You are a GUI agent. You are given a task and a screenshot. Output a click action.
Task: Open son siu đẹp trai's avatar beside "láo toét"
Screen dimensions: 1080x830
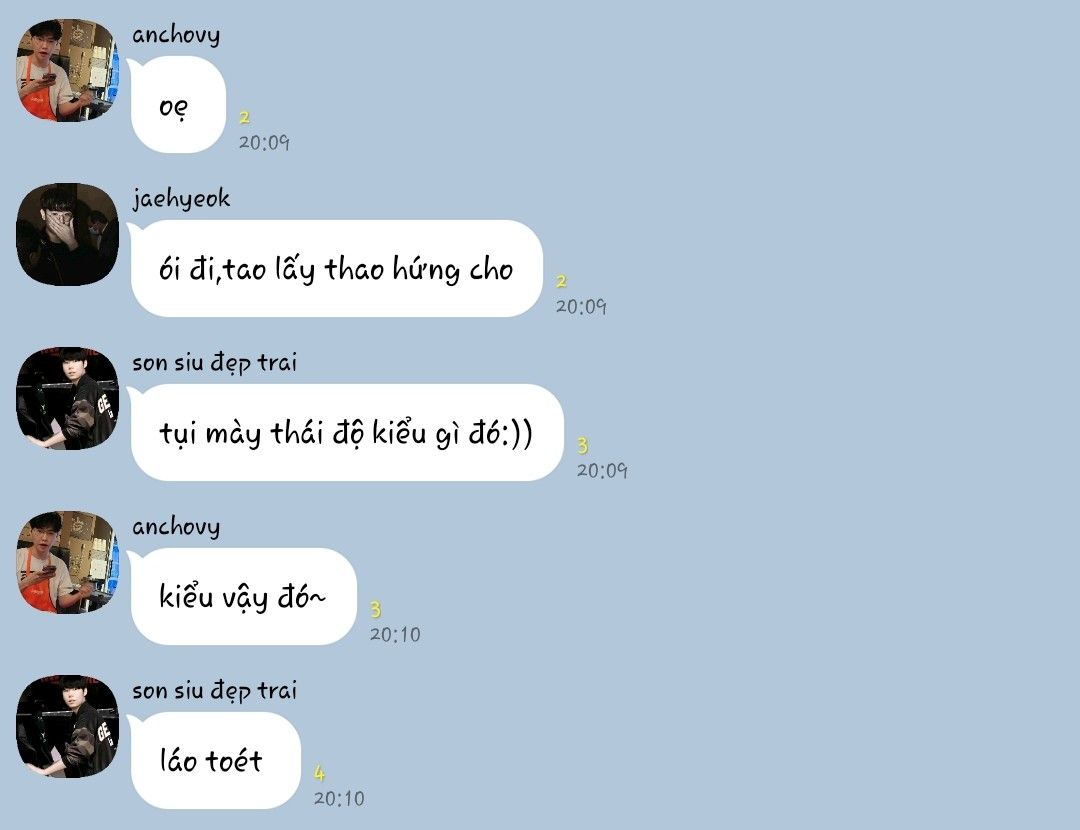click(67, 726)
